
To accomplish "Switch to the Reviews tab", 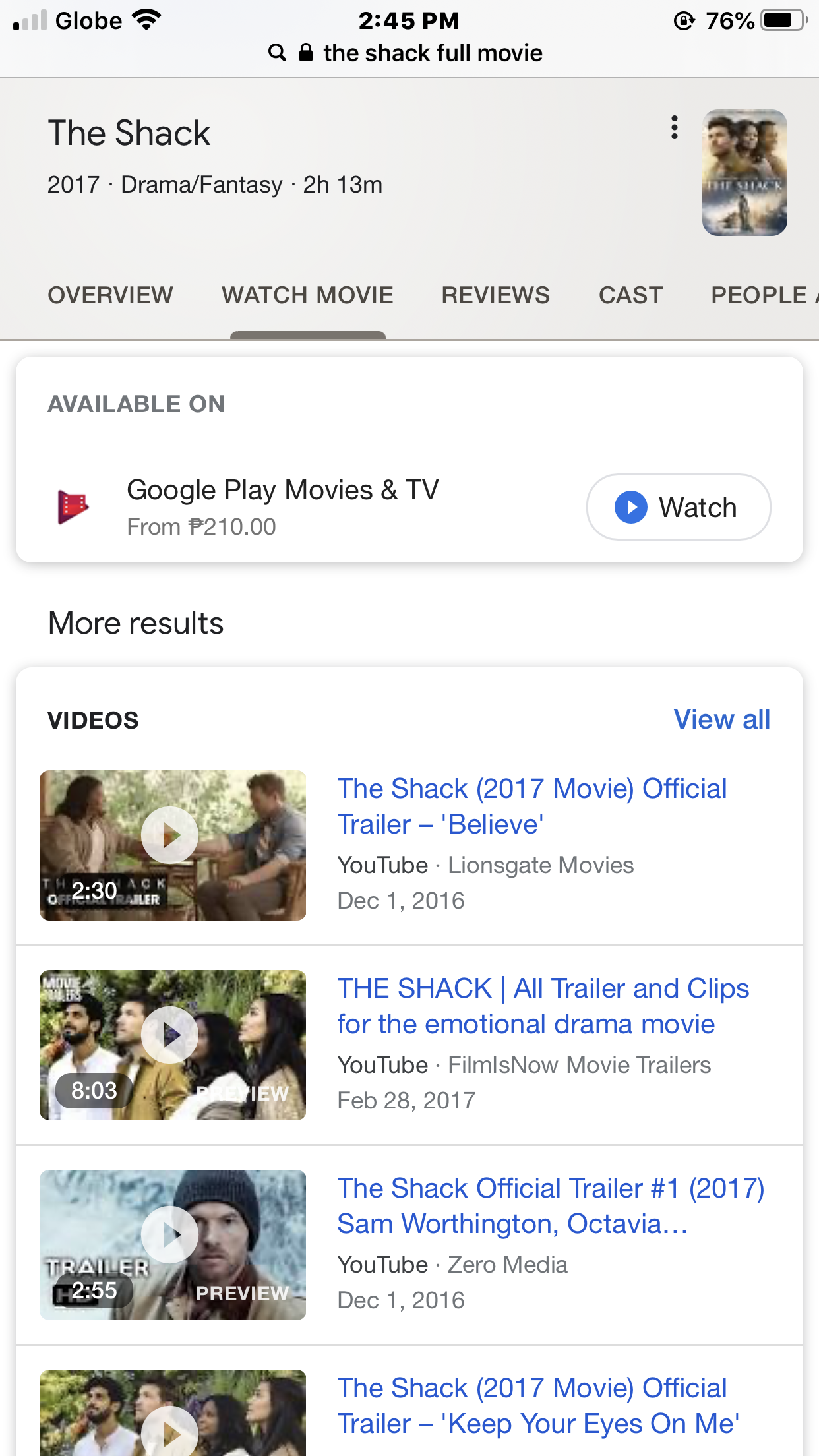I will pos(495,295).
